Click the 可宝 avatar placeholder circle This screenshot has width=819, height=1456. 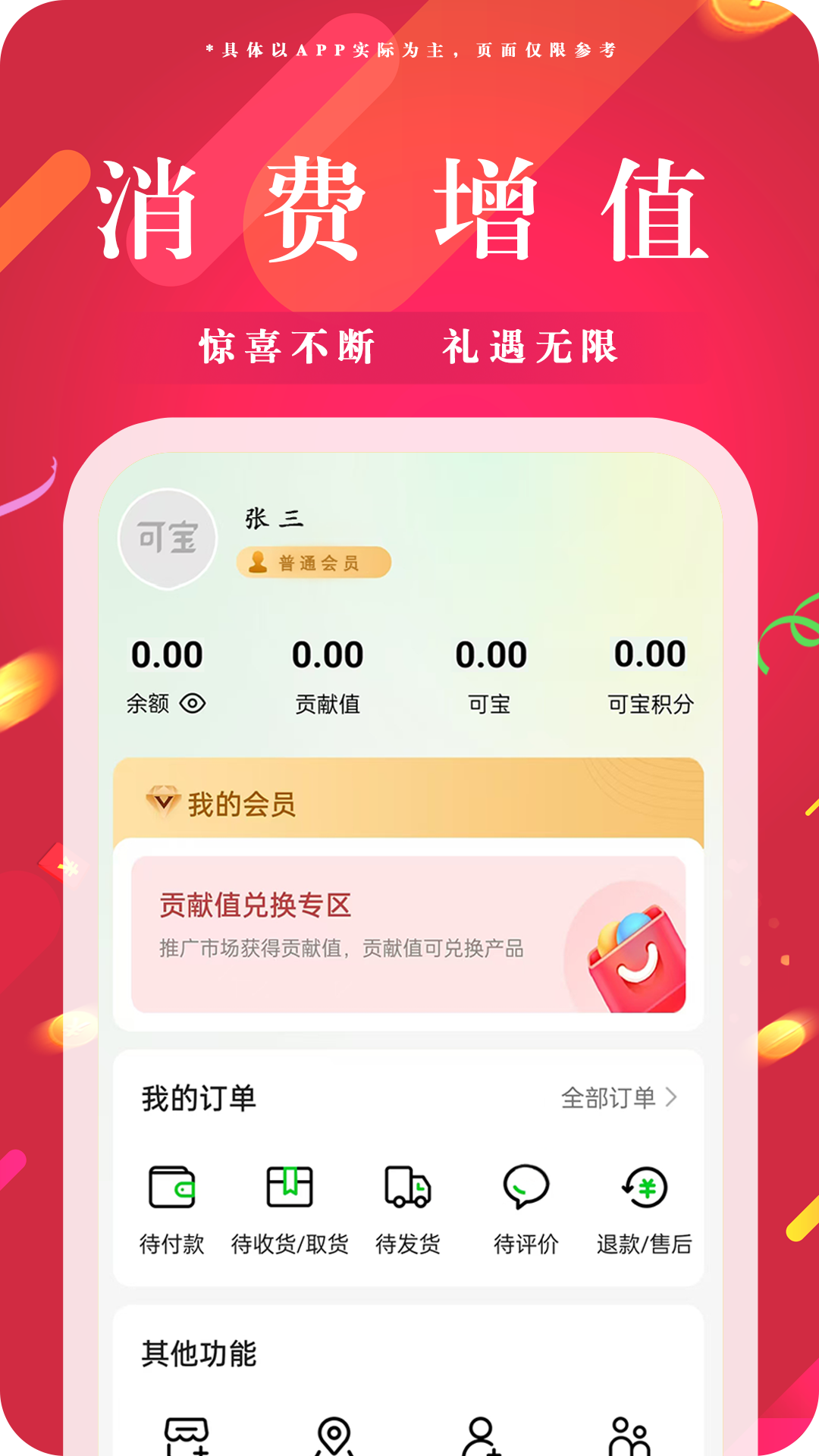click(x=165, y=536)
